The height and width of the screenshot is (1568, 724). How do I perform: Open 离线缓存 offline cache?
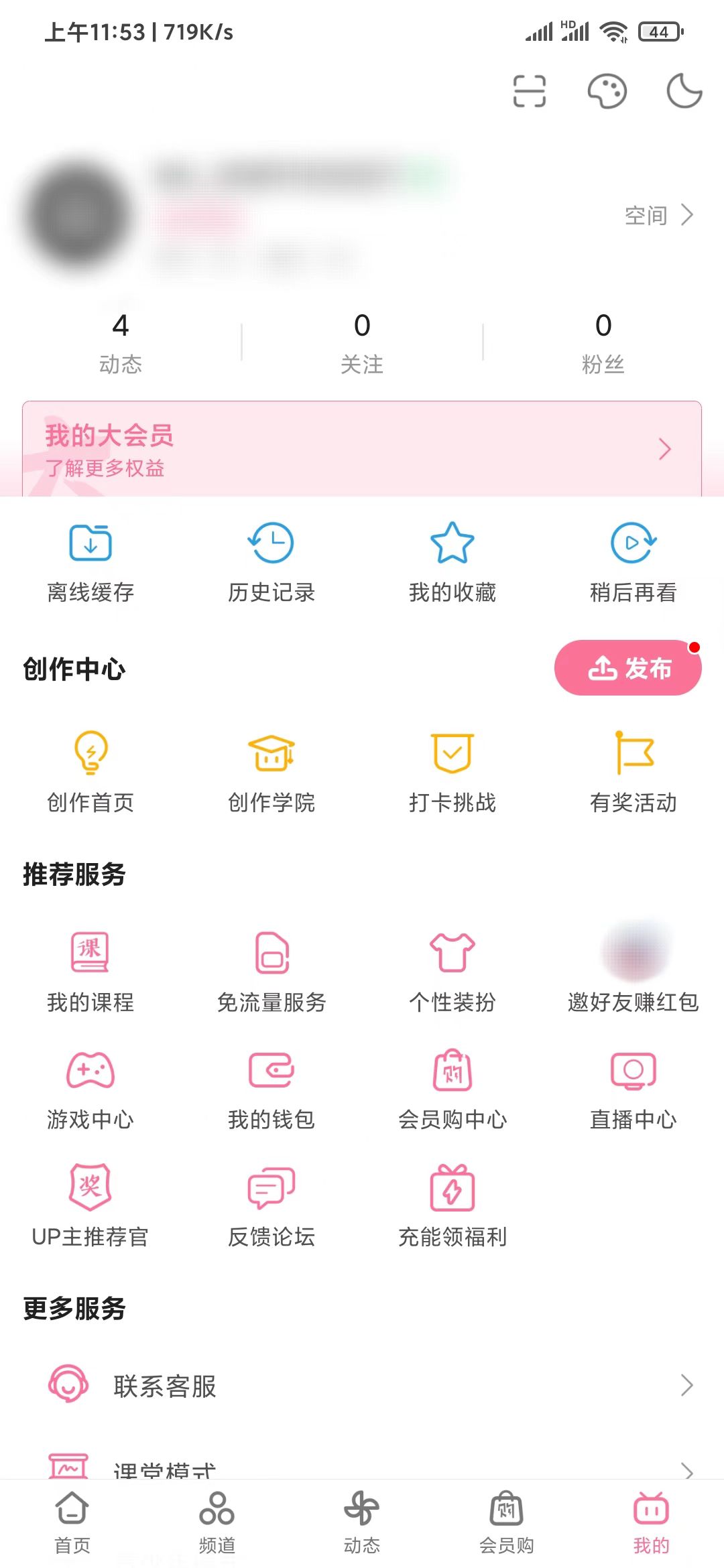pyautogui.click(x=90, y=560)
